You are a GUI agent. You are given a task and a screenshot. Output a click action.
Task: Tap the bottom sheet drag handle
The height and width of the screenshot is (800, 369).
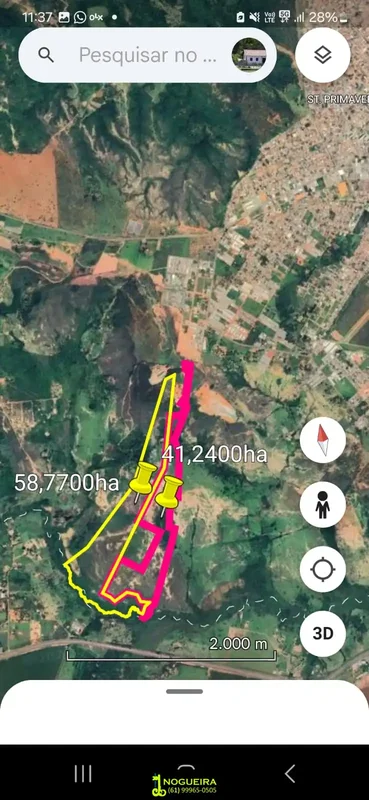[184, 691]
